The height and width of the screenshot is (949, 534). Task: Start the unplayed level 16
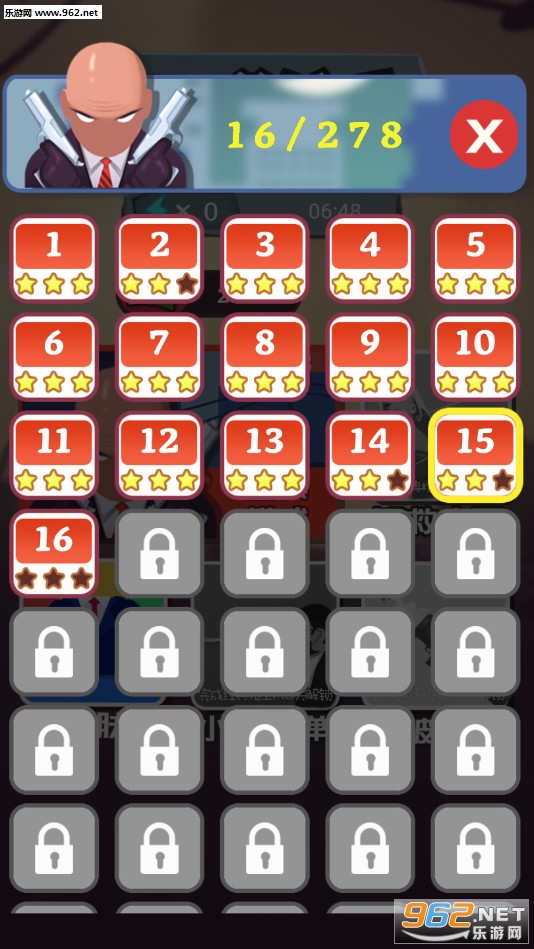point(54,553)
